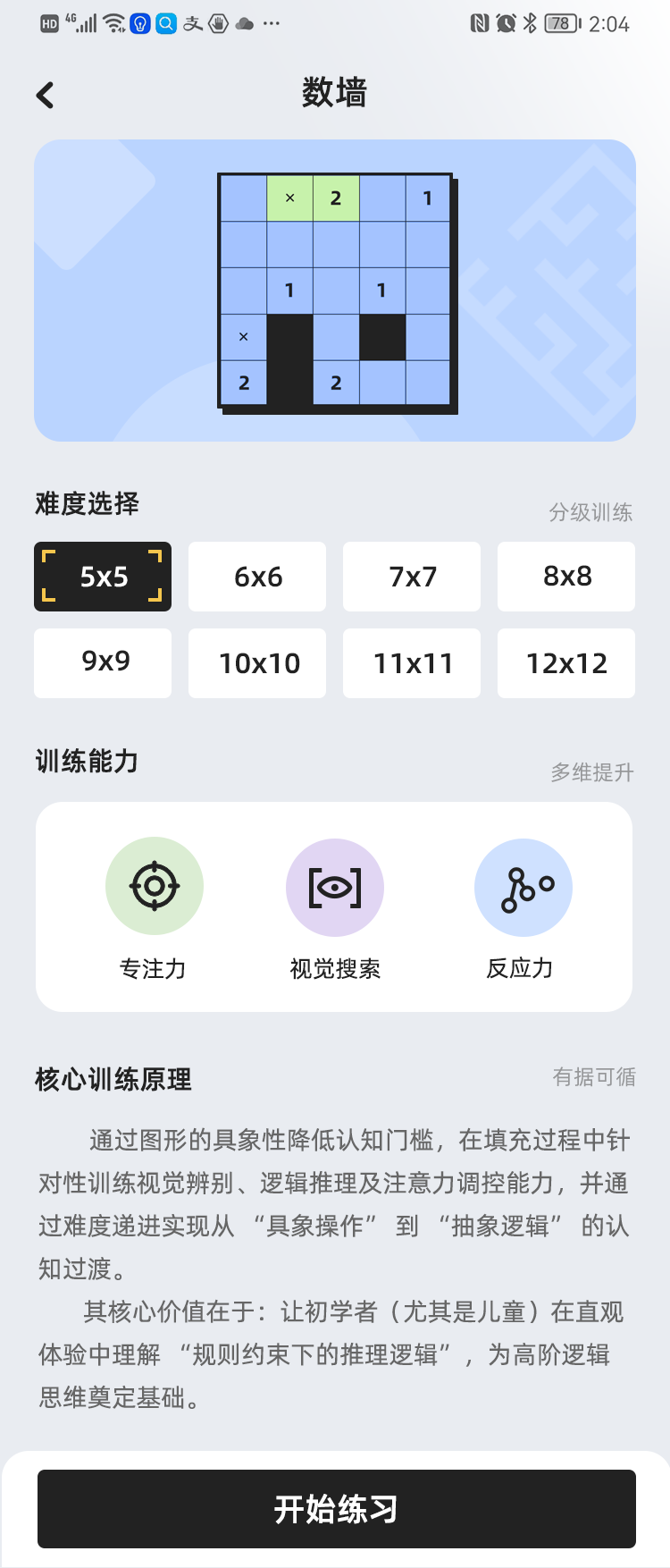The height and width of the screenshot is (1568, 670).
Task: Open the 分级训练 label next to 难度选择
Action: click(591, 512)
